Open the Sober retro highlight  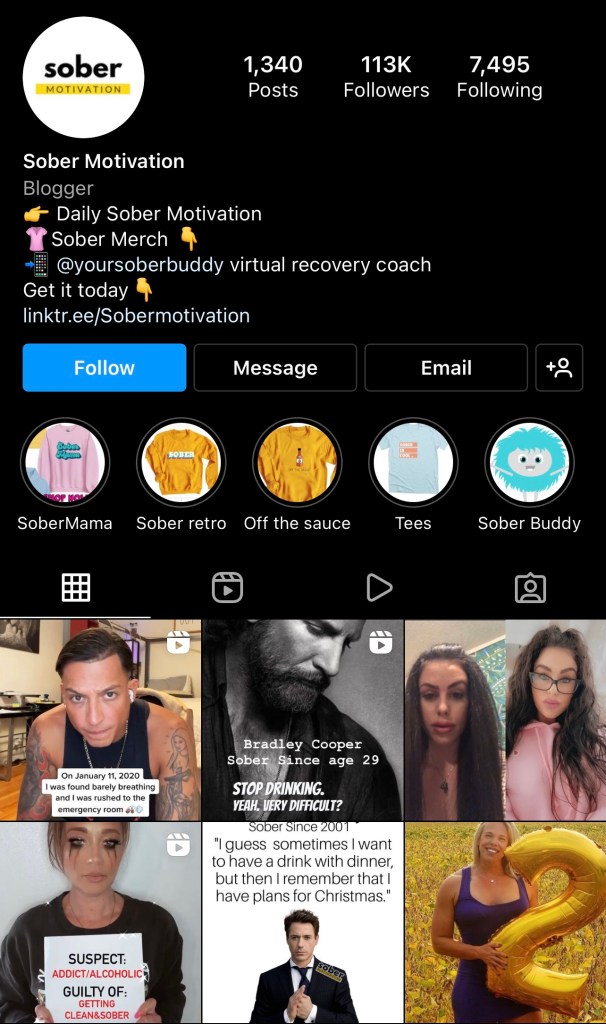coord(181,463)
